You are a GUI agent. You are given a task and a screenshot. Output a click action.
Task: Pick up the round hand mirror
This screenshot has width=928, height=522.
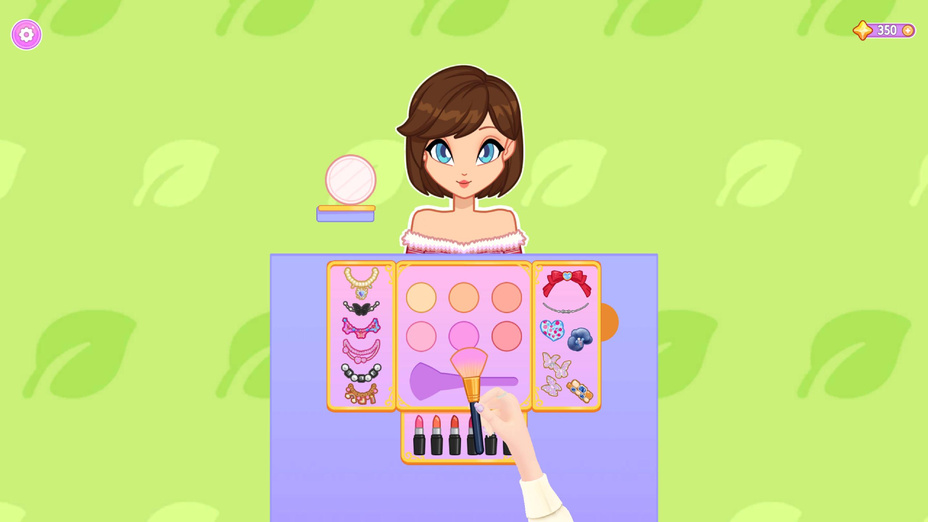click(350, 180)
